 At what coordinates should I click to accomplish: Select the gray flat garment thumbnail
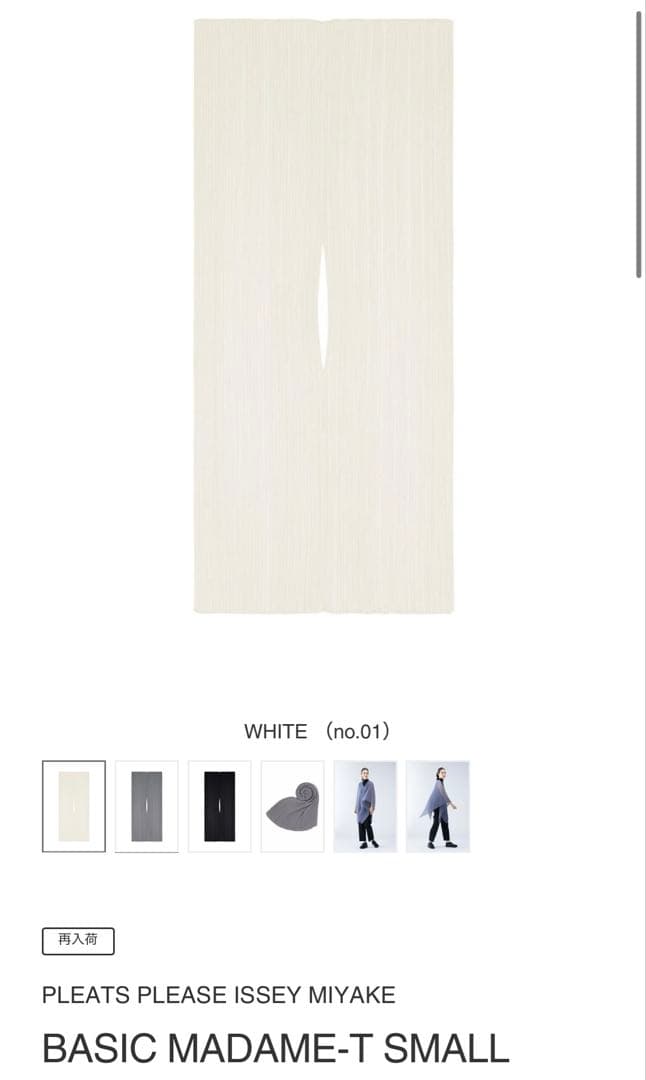146,806
